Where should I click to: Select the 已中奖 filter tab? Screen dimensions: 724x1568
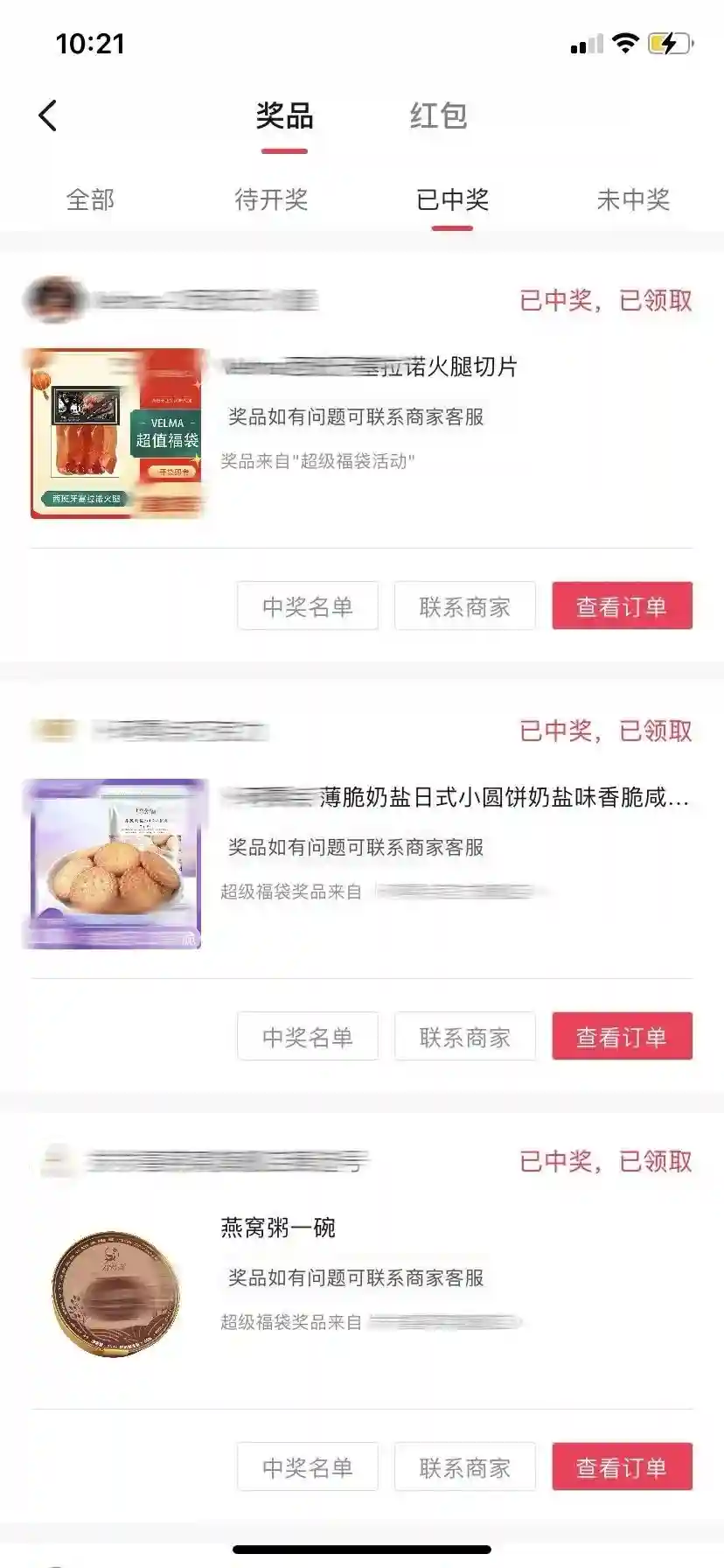tap(452, 199)
